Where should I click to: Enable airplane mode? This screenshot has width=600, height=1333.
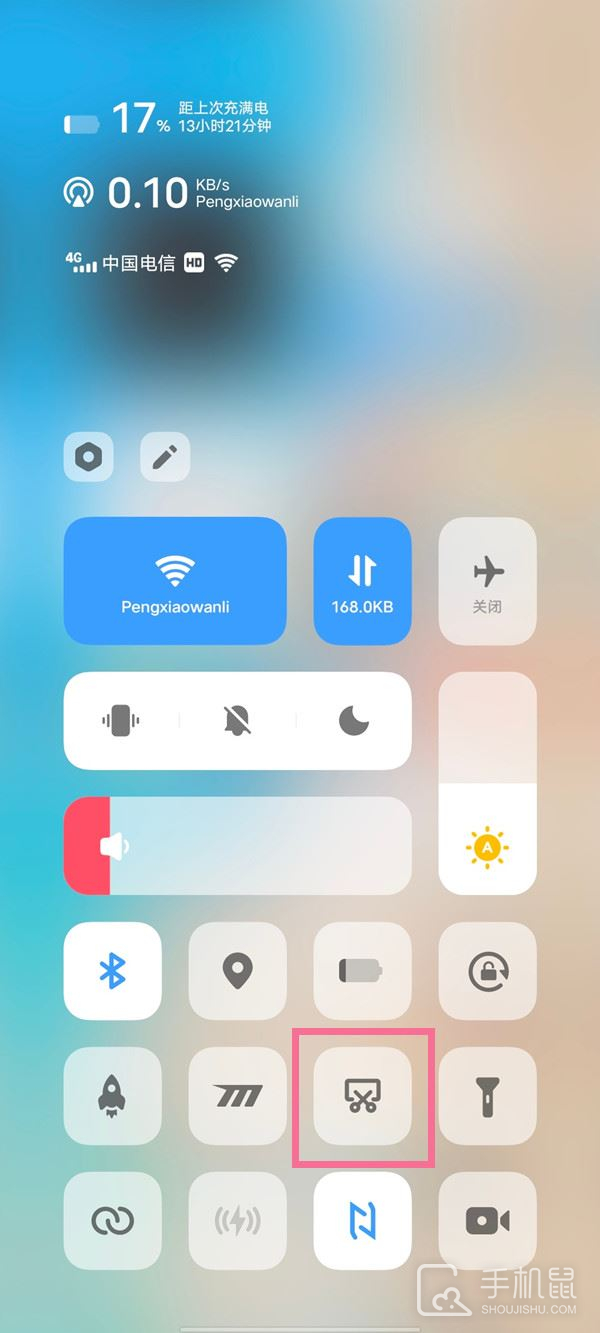pos(487,581)
